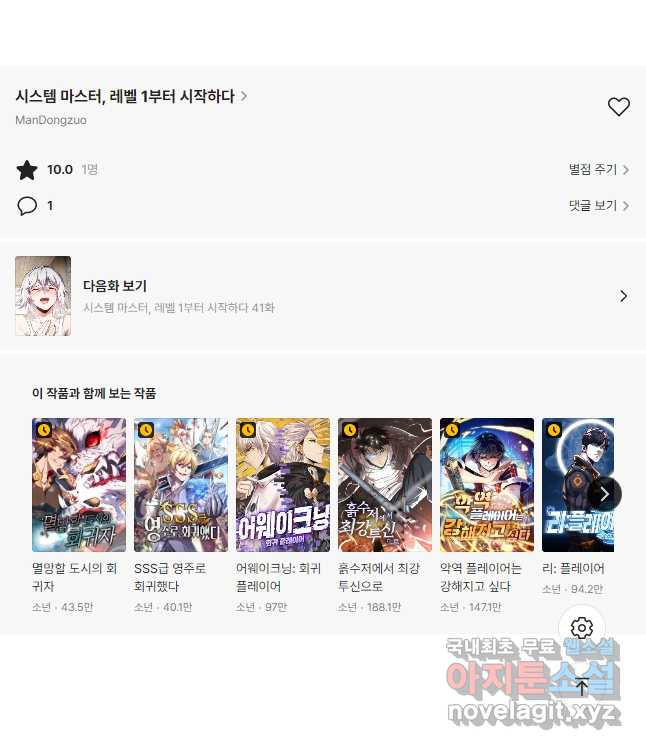Screen dimensions: 646x750
Task: Open viewer settings gear button
Action: (582, 628)
